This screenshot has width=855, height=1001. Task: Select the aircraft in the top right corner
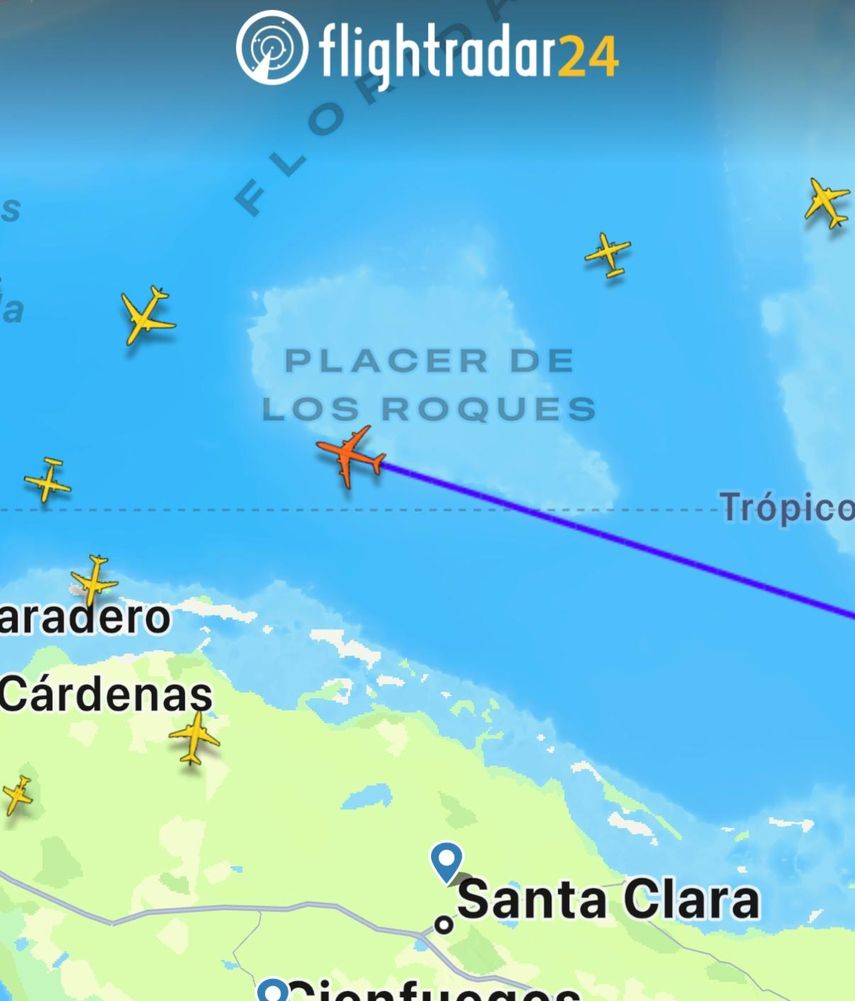click(x=822, y=202)
